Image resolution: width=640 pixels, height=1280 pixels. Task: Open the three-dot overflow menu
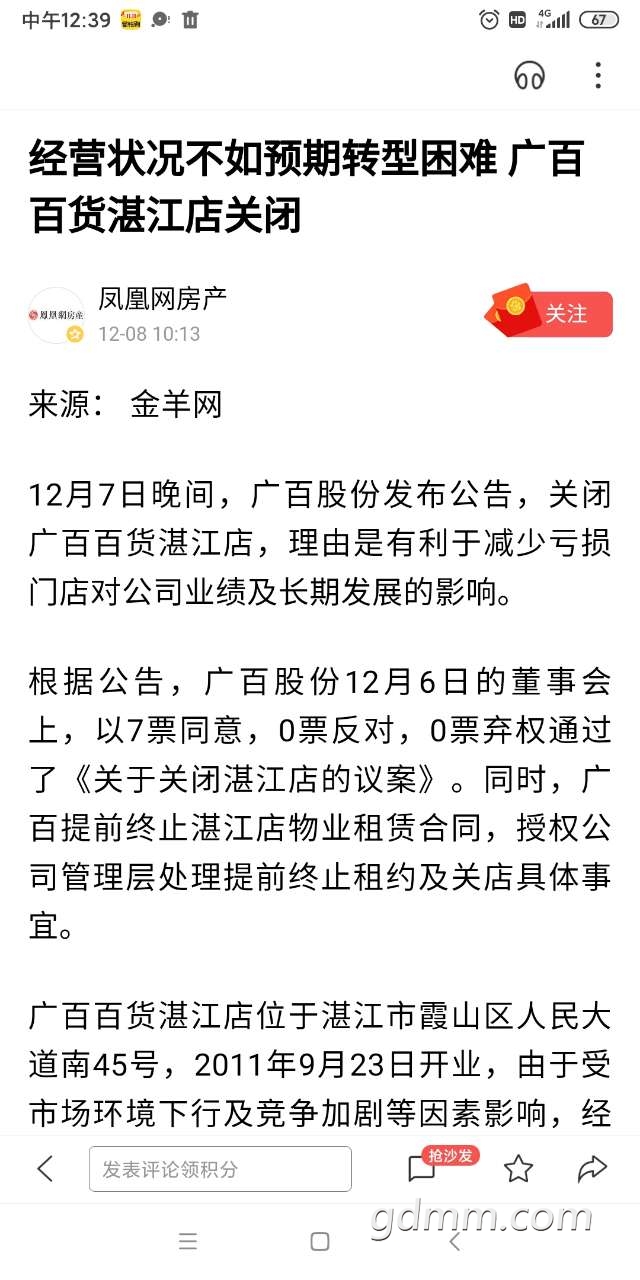coord(597,75)
